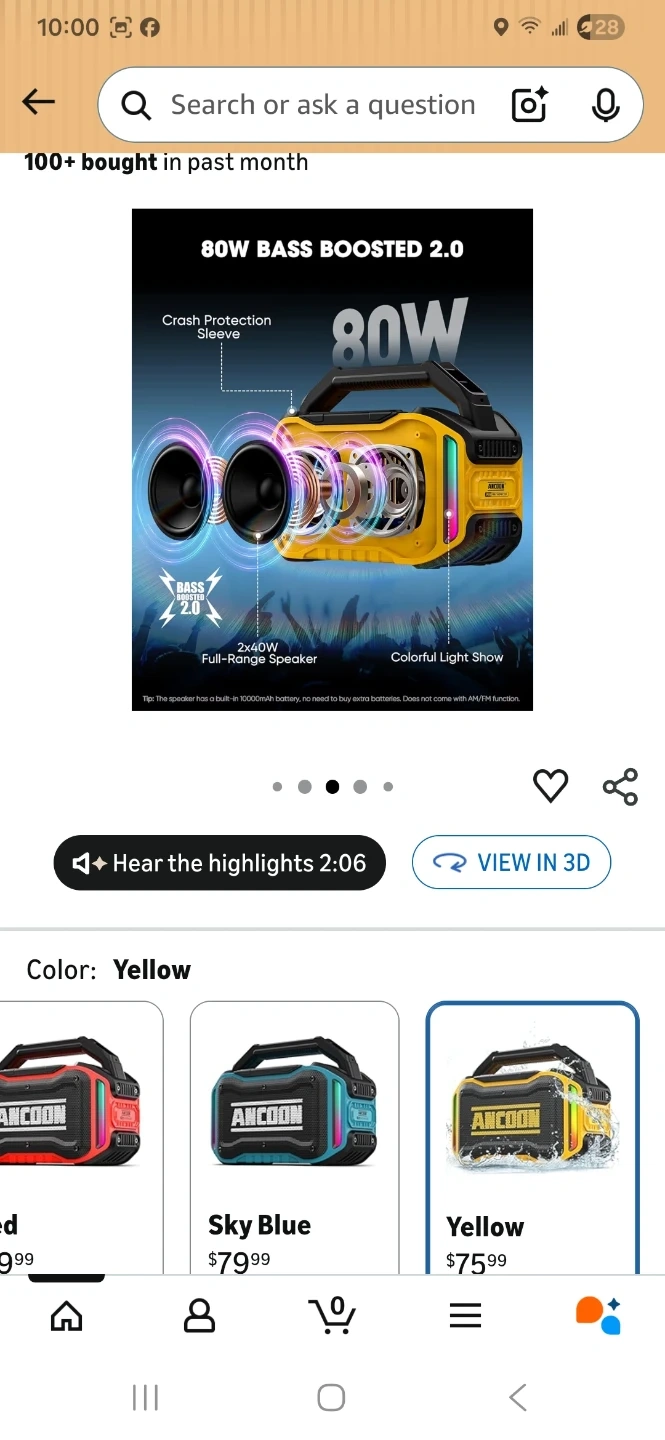Select the Yellow color option

(532, 1137)
